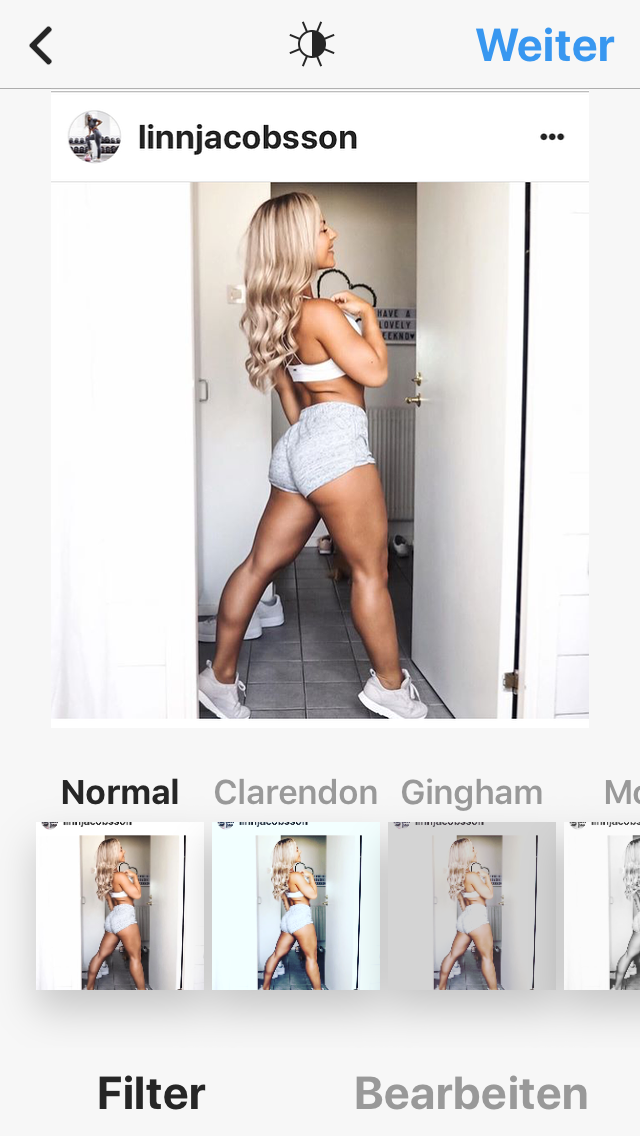Choose the Gingham filter
Screen dimensions: 640x1136
click(x=472, y=905)
